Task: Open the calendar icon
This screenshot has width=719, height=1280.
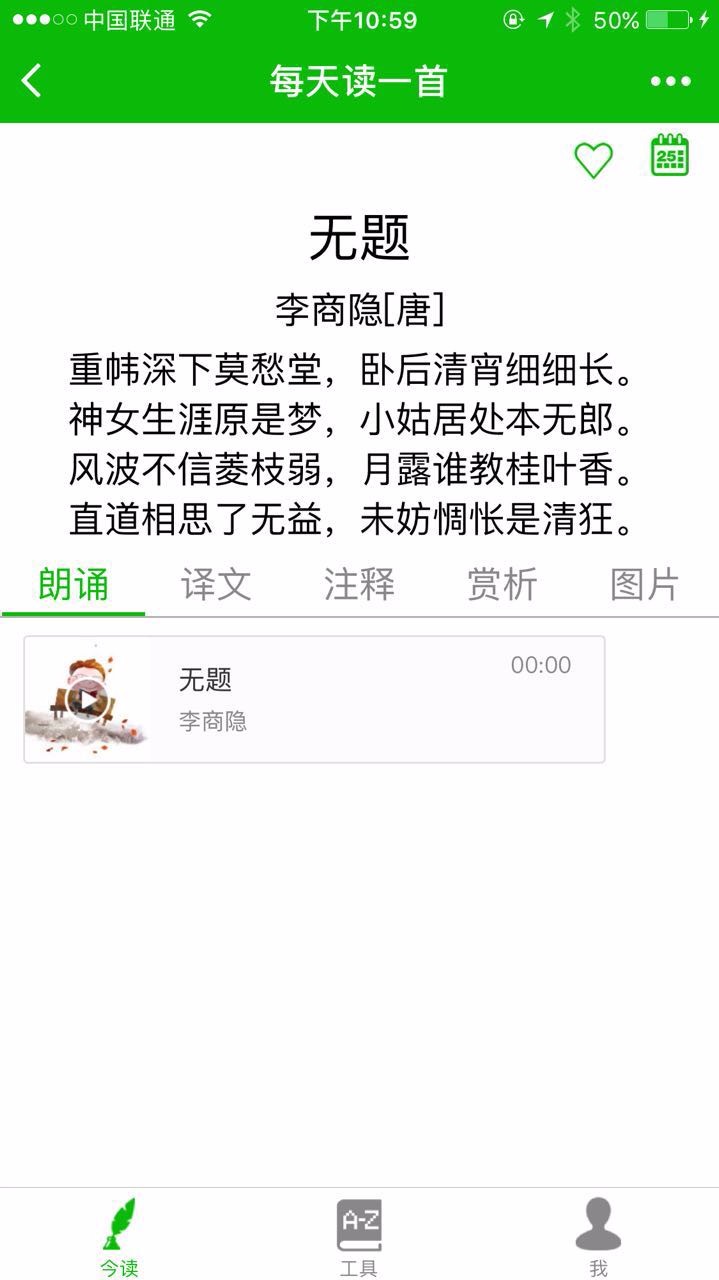Action: [x=670, y=156]
